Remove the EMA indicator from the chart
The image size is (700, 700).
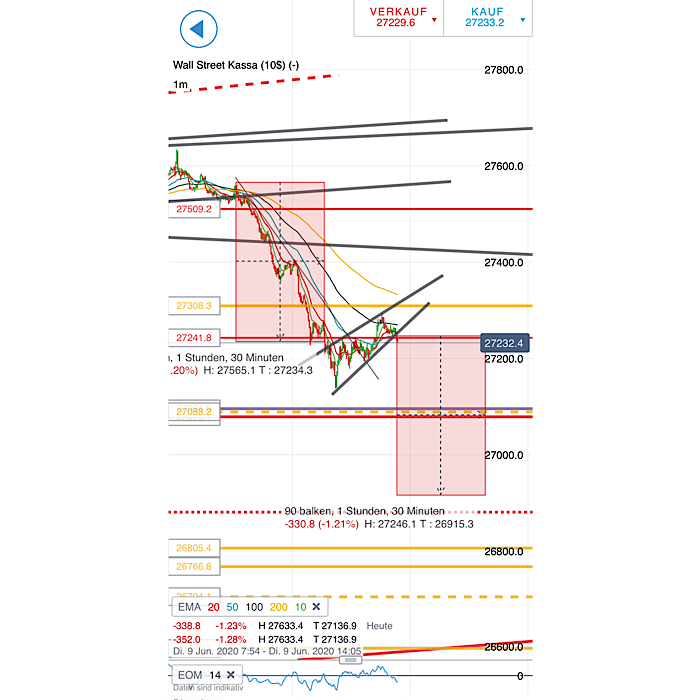point(316,606)
